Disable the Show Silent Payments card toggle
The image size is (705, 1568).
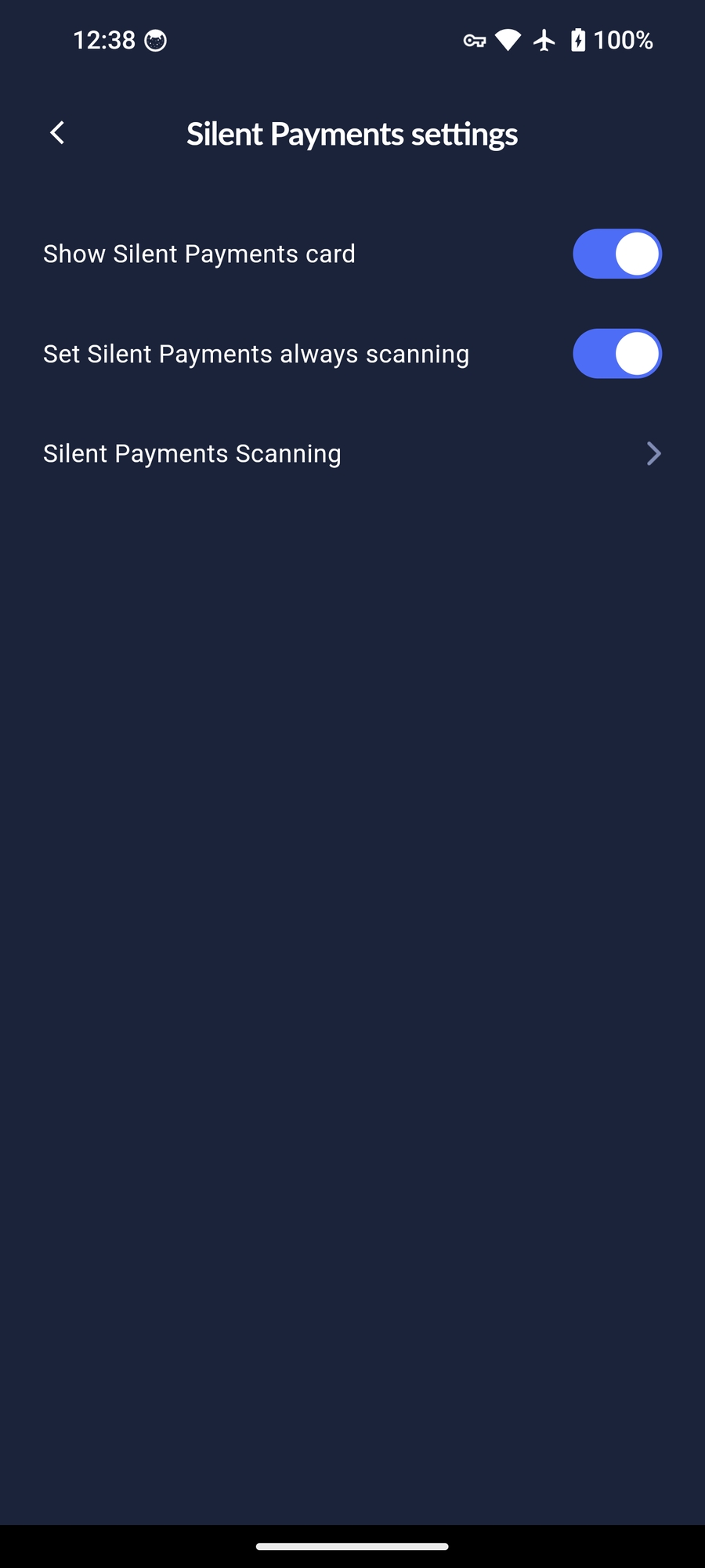pyautogui.click(x=617, y=253)
